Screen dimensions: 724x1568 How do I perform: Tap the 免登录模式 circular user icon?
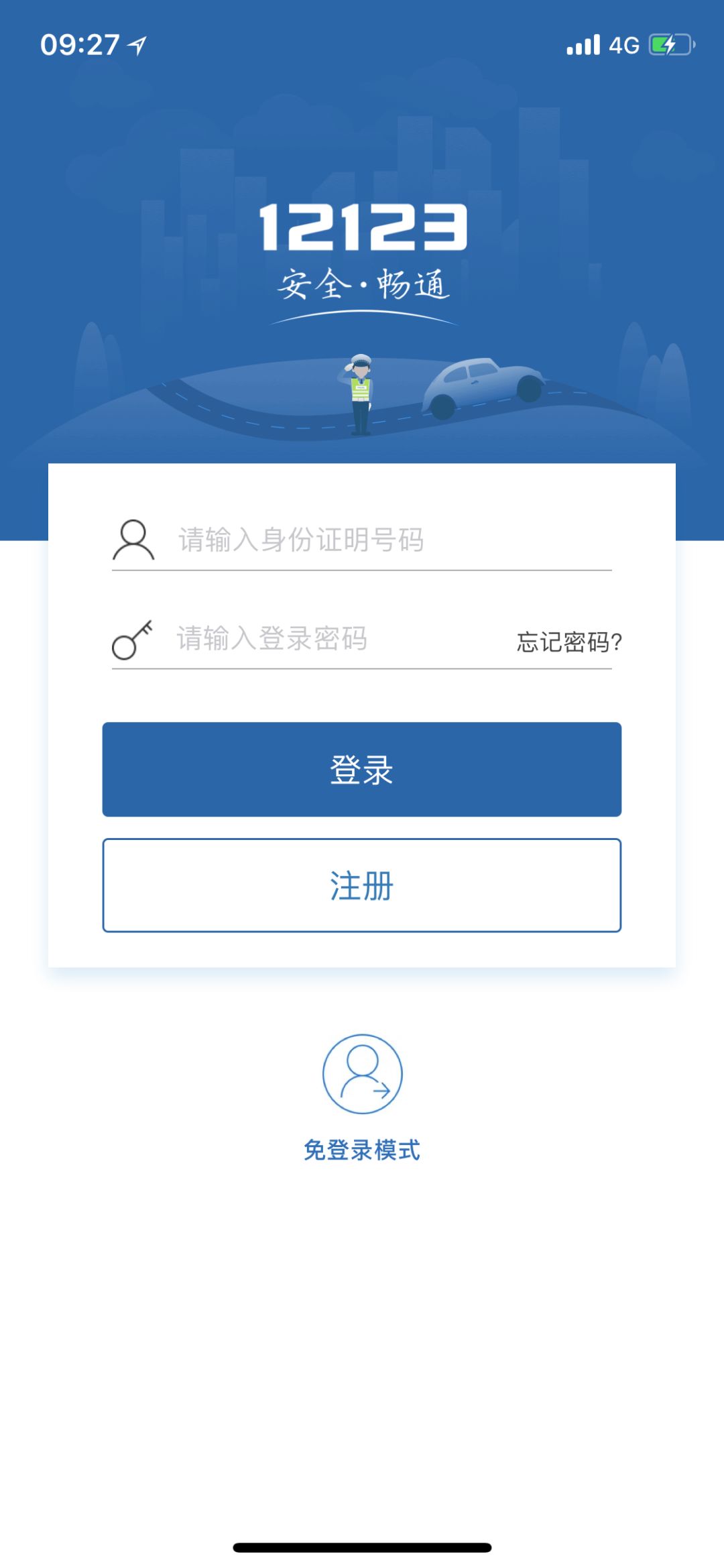coord(362,1073)
